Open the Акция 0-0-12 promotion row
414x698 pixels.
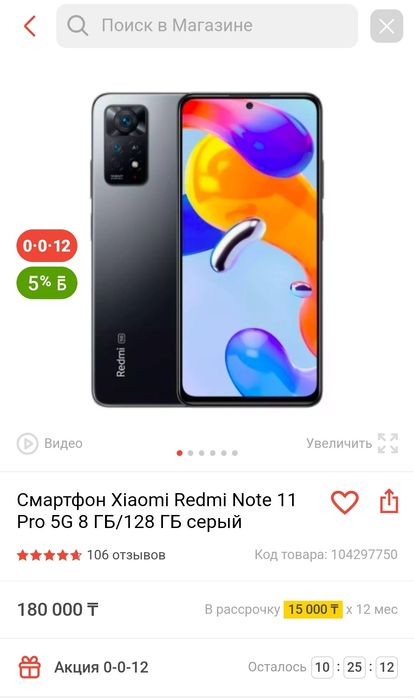click(207, 667)
